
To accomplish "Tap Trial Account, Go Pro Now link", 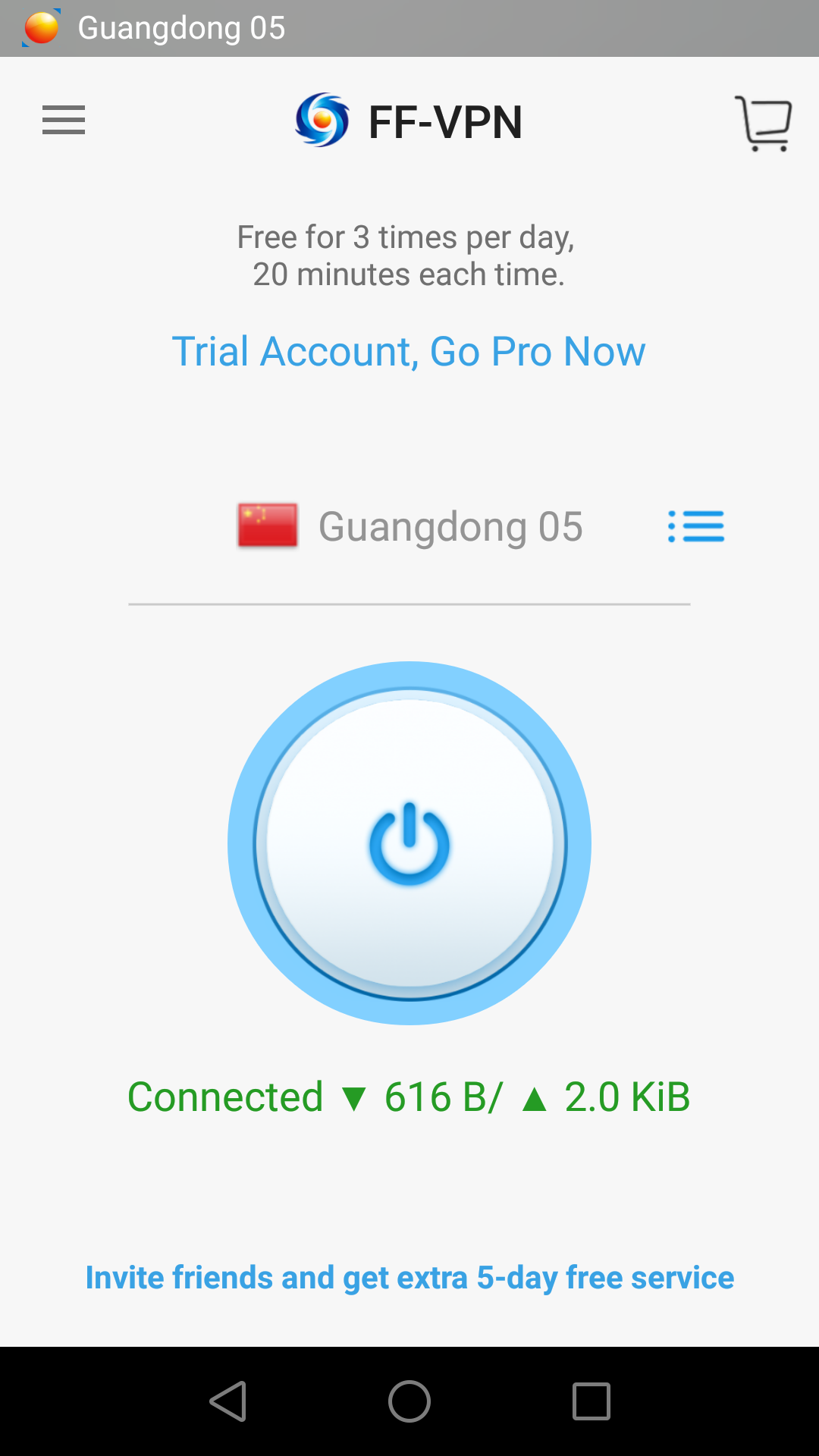I will click(x=409, y=352).
